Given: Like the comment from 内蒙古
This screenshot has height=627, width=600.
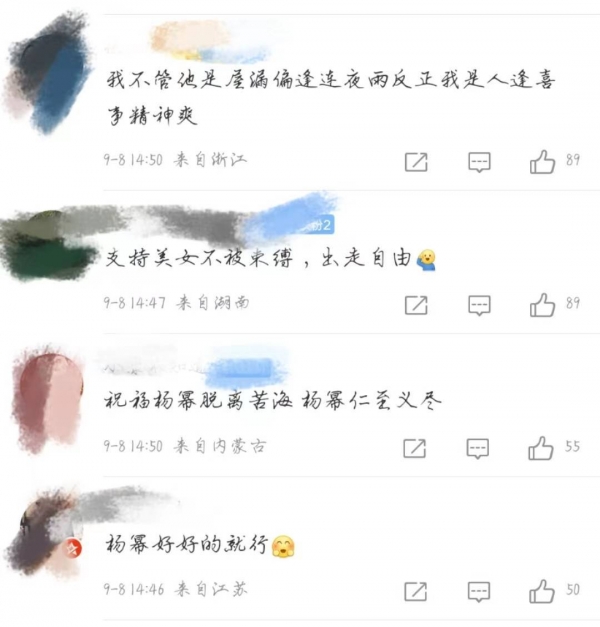Looking at the screenshot, I should [x=541, y=448].
